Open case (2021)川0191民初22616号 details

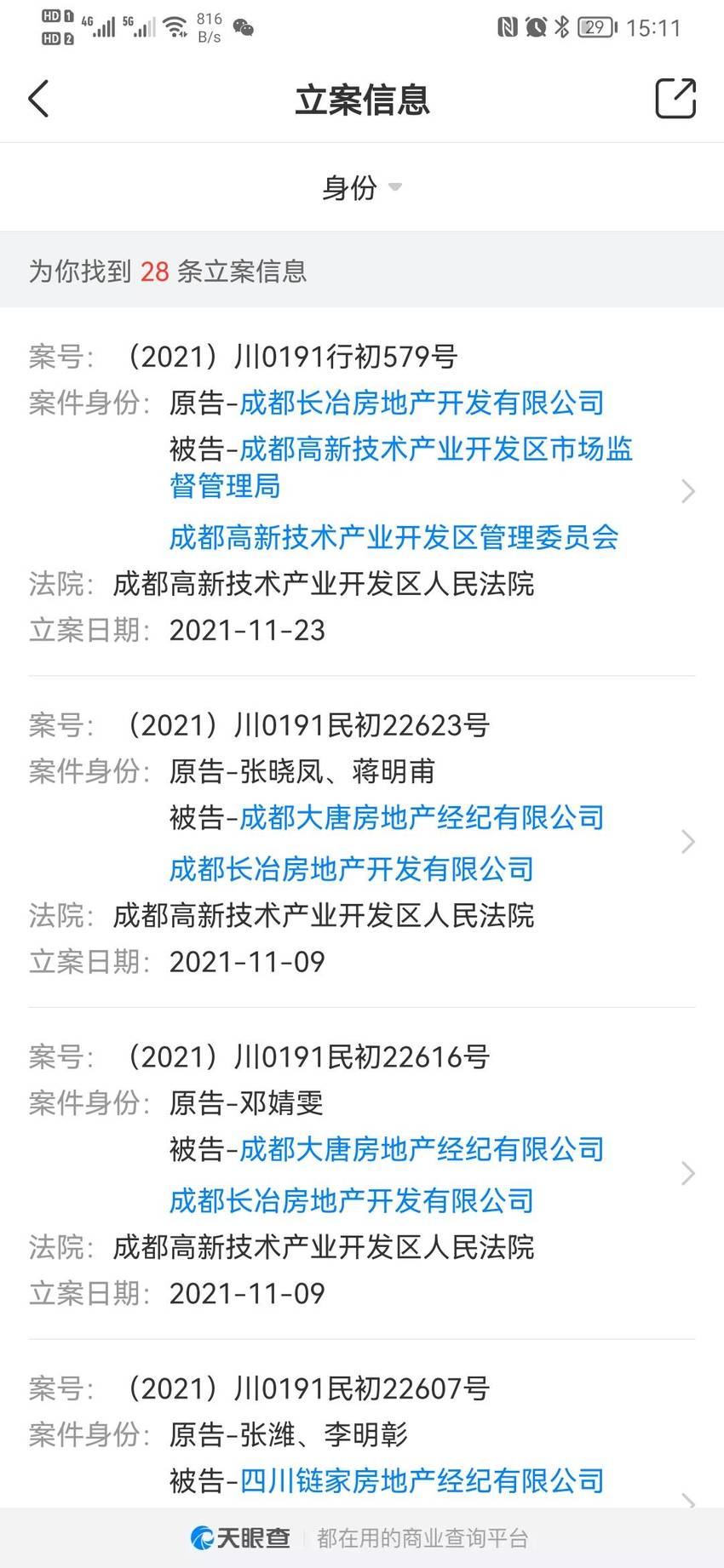click(x=362, y=1174)
